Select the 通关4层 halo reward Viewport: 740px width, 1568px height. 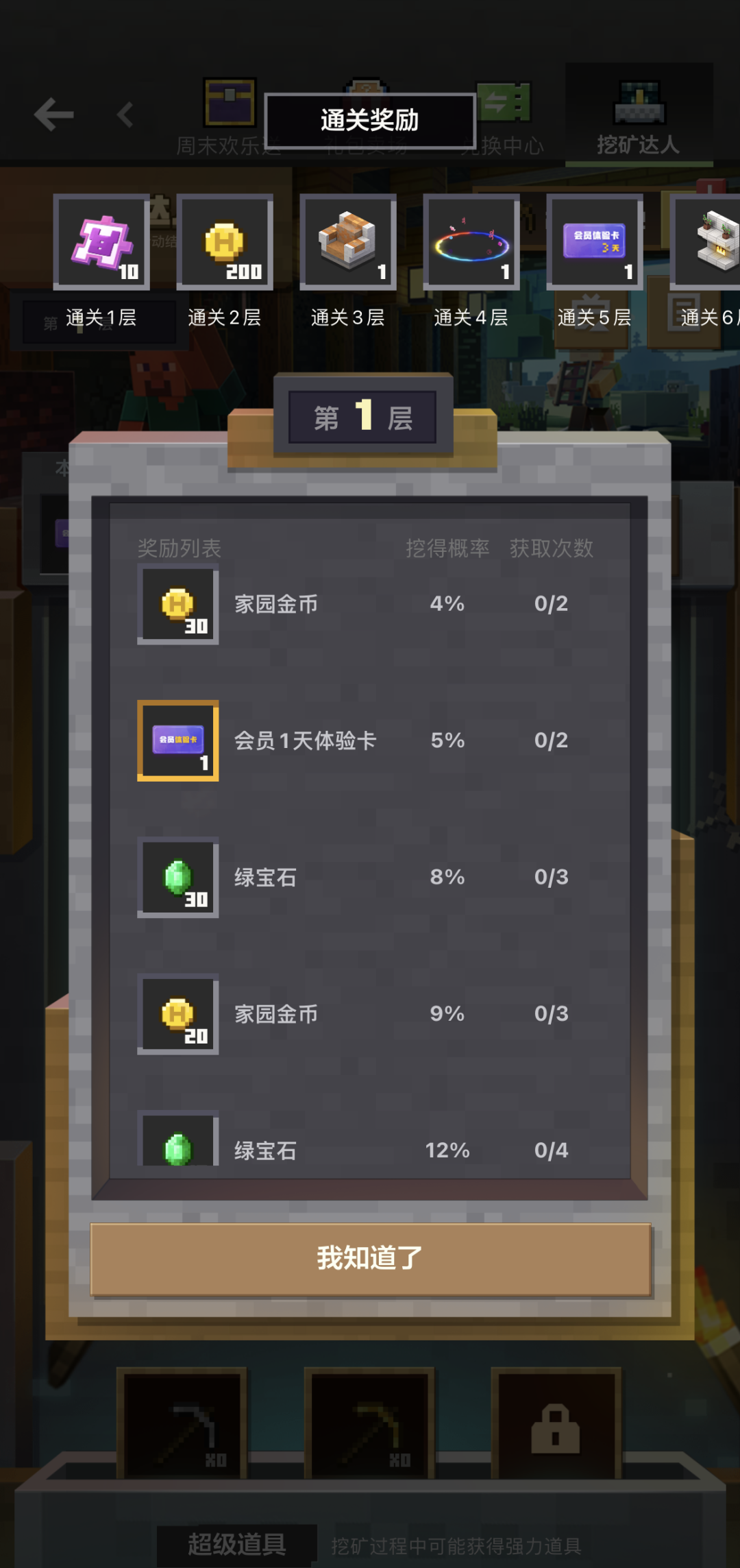pos(471,243)
